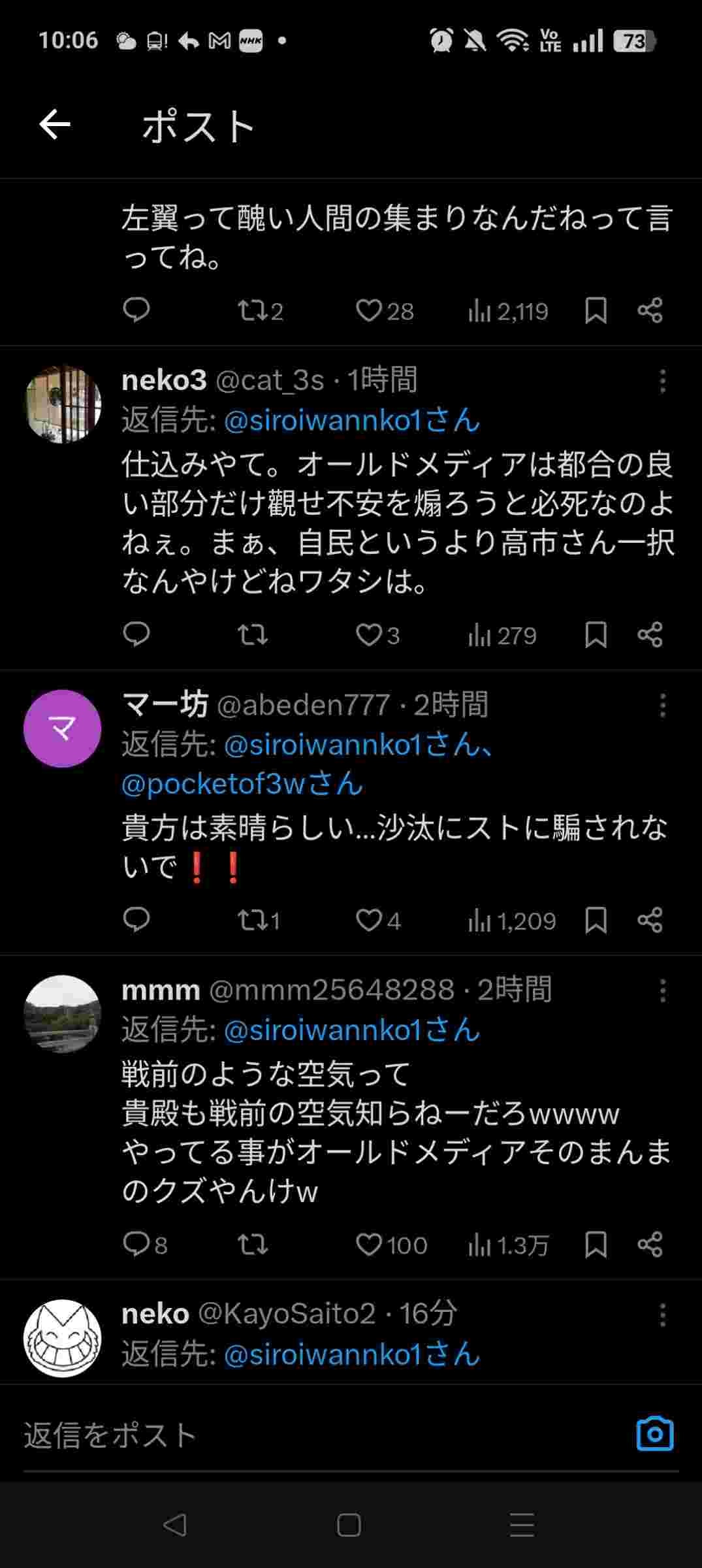Share マー坊's reply
This screenshot has height=1568, width=702.
point(650,920)
